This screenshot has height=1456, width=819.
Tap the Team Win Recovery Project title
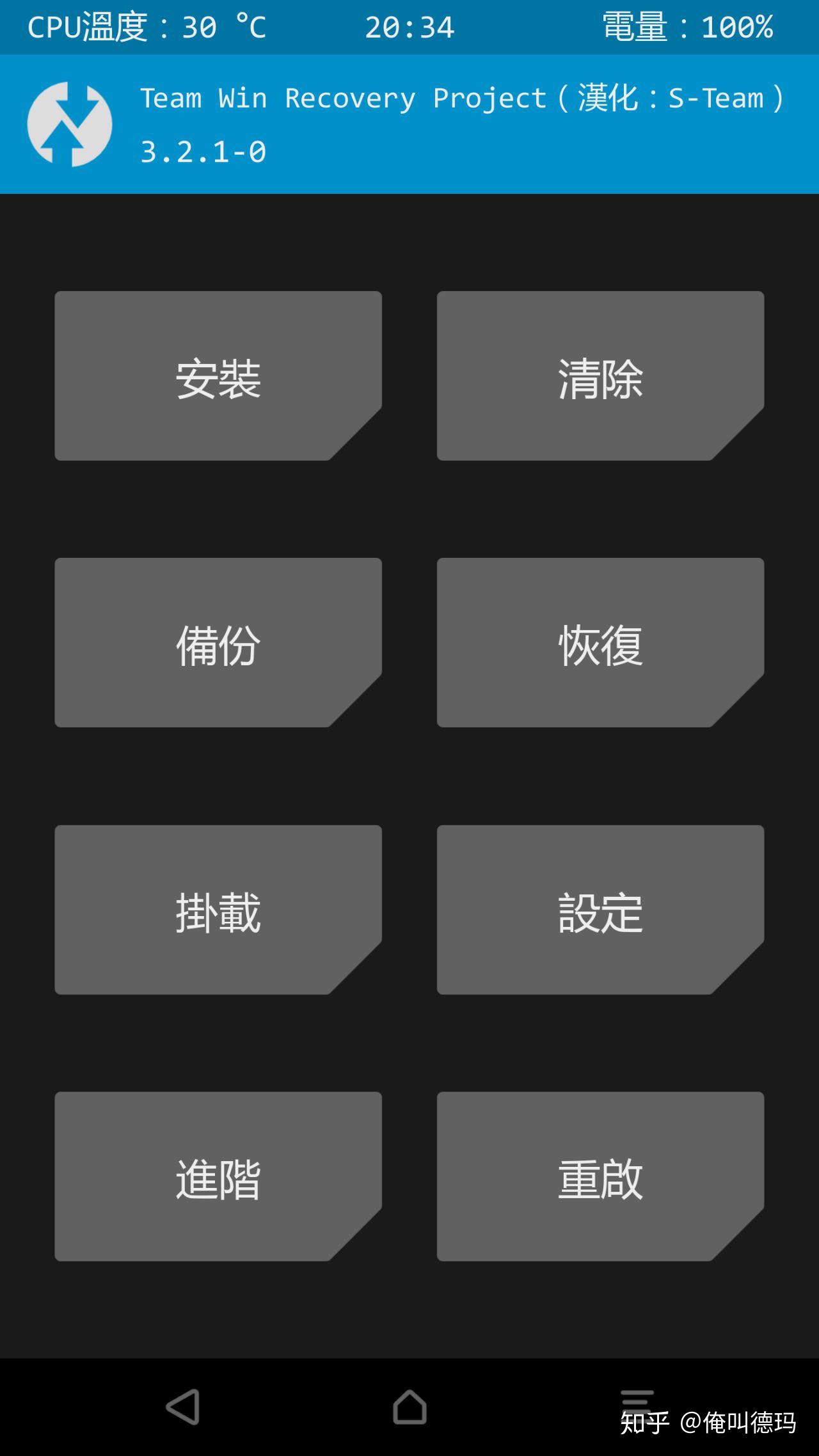tap(461, 97)
